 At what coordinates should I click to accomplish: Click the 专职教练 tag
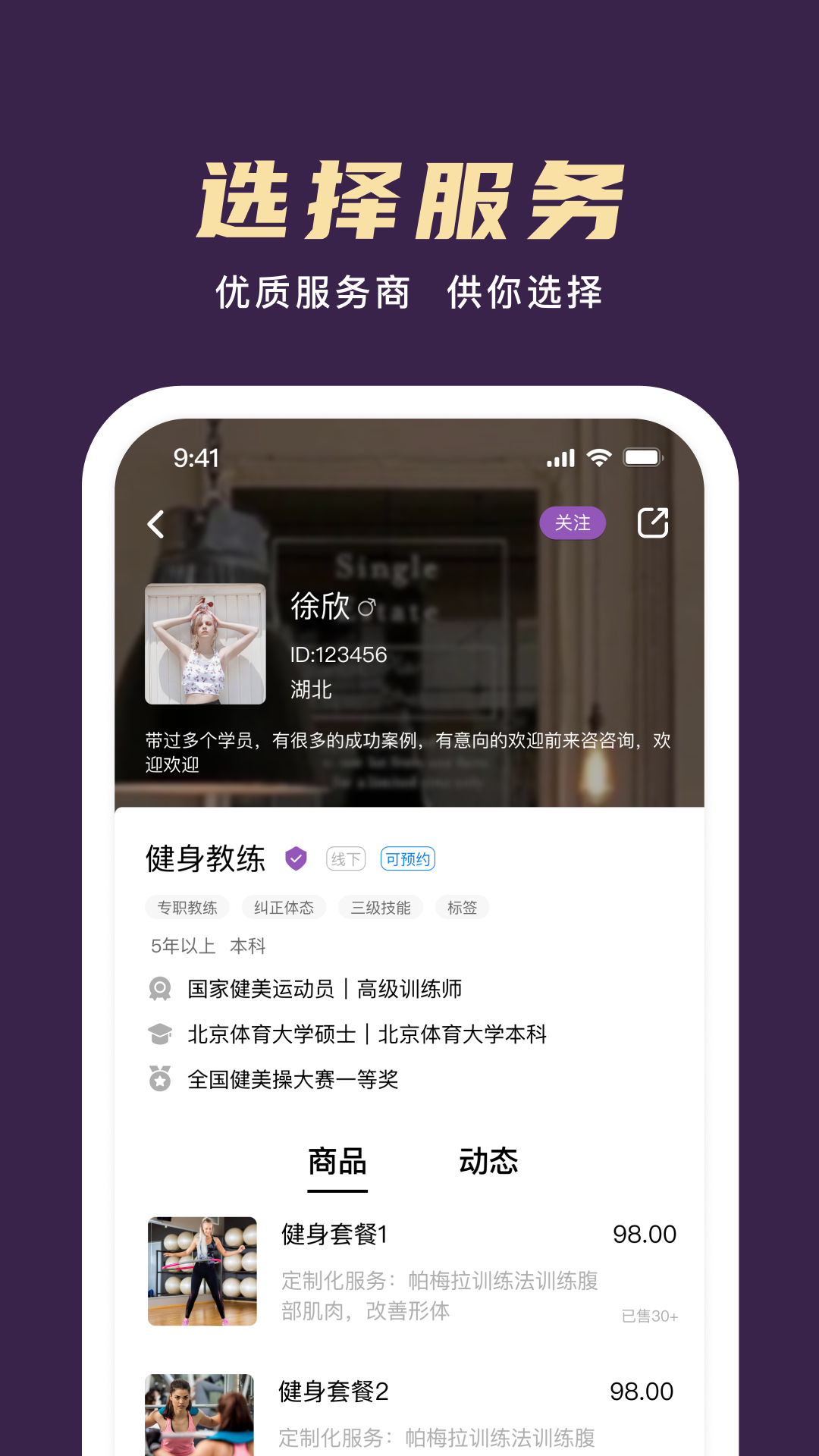pyautogui.click(x=187, y=908)
